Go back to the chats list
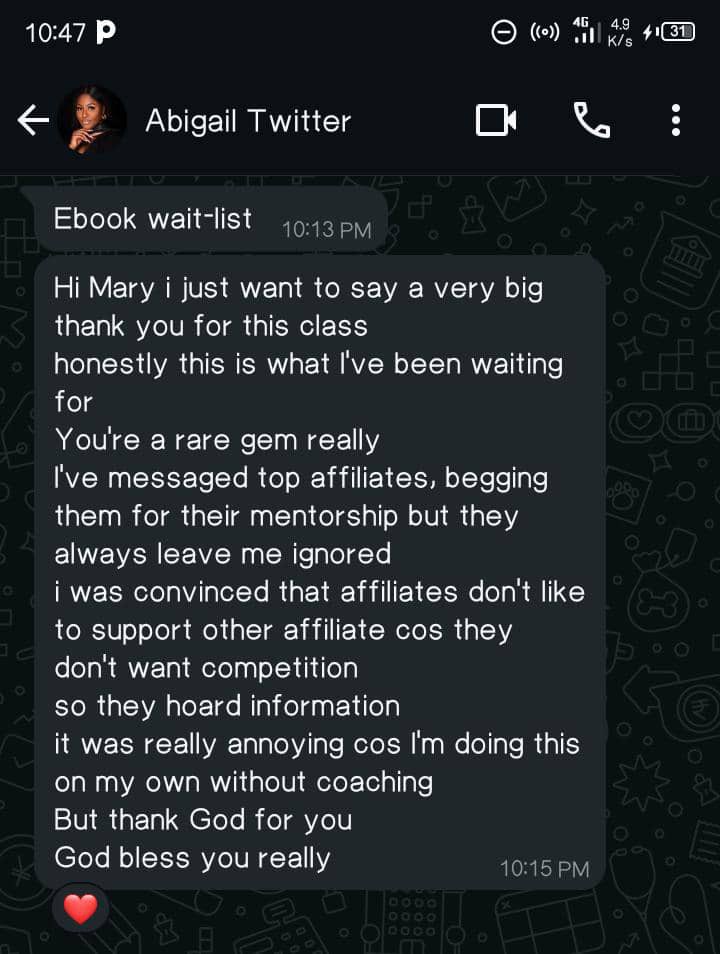 pos(33,119)
